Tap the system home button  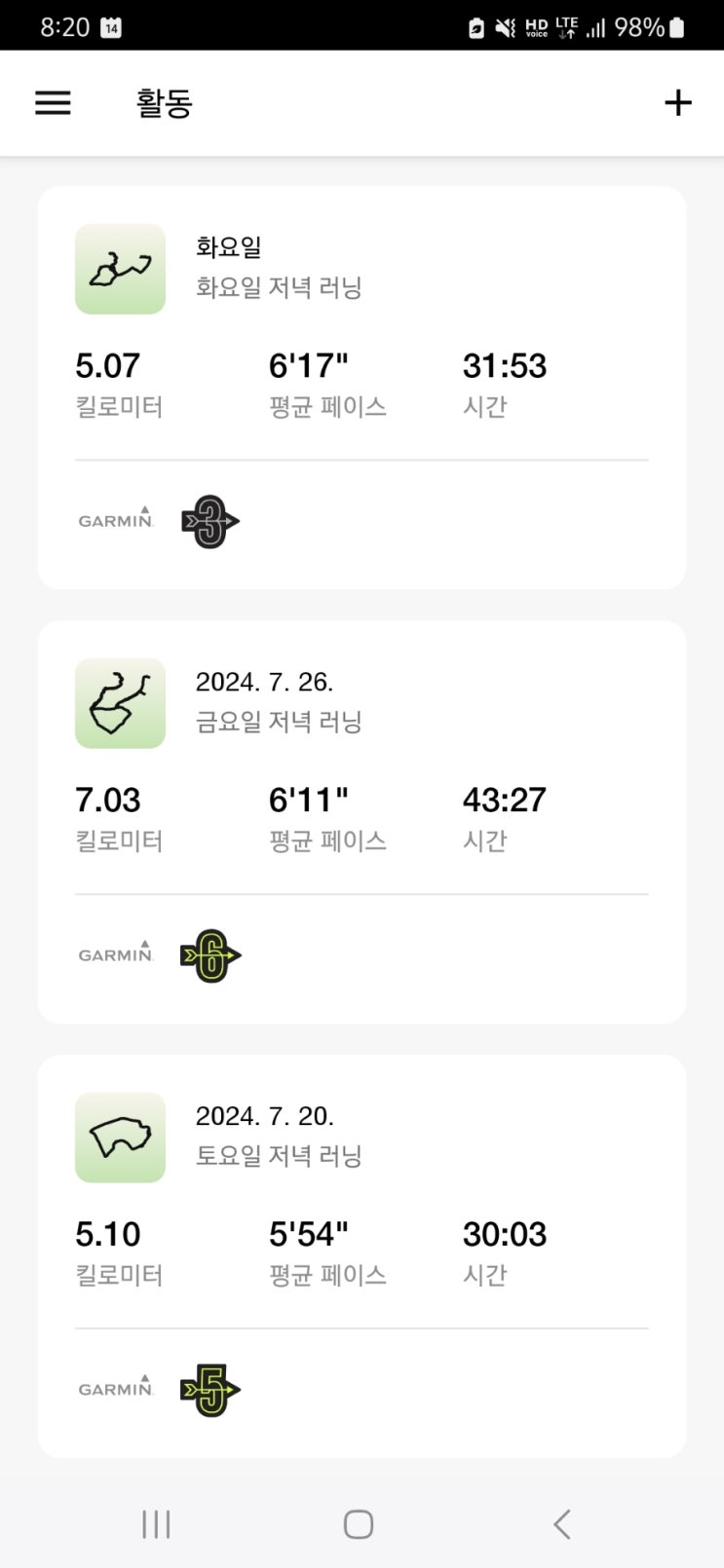[x=359, y=1523]
